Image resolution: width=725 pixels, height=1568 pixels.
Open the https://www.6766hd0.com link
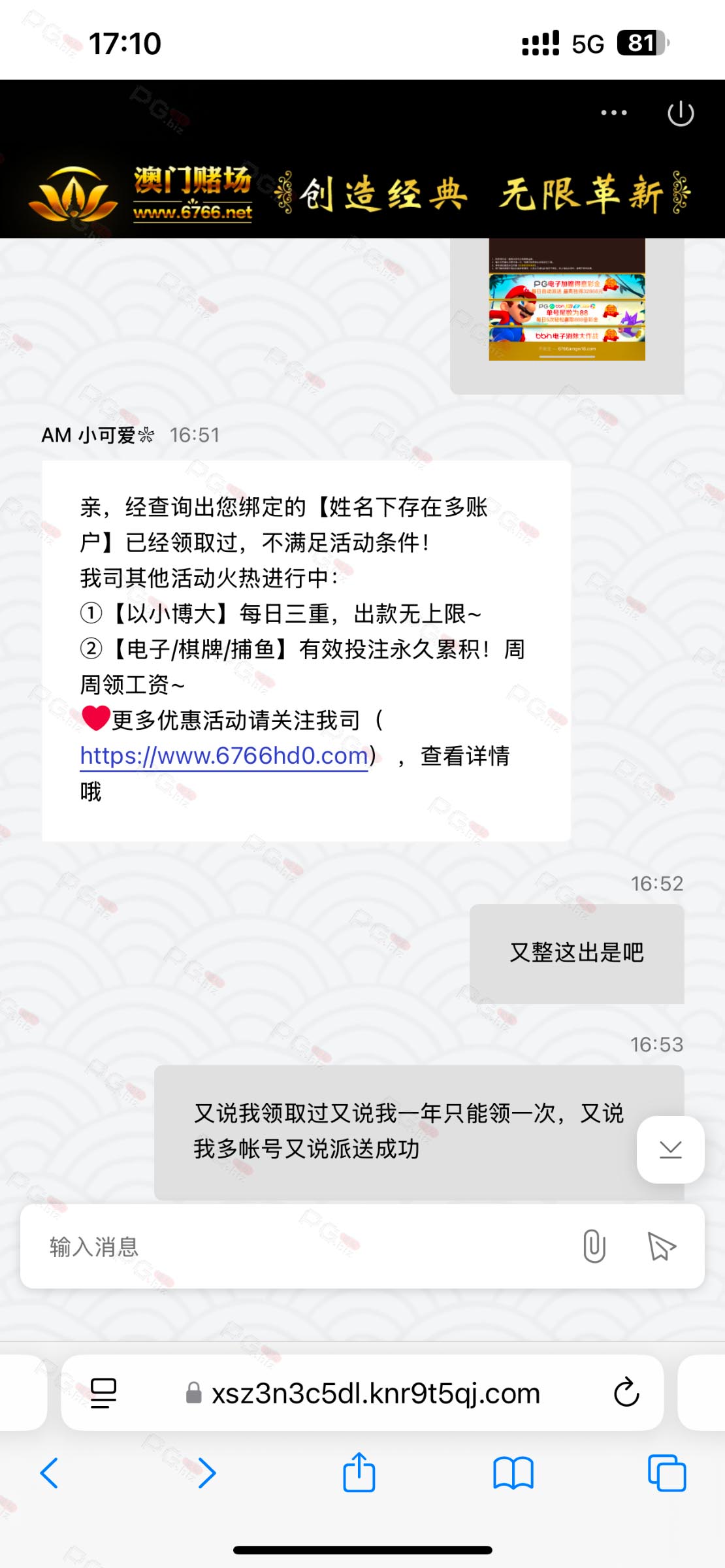coord(224,756)
